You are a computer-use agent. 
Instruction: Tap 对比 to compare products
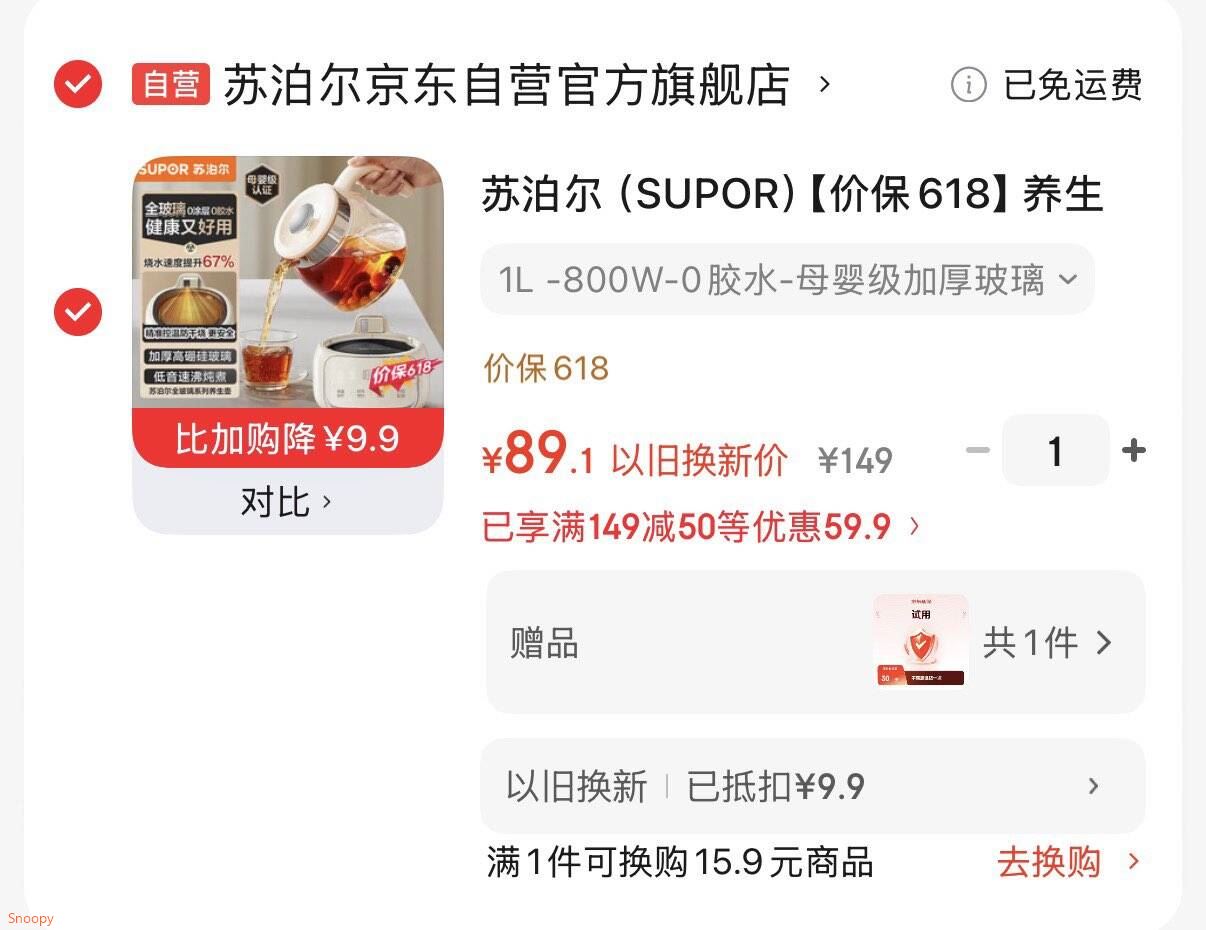point(287,502)
